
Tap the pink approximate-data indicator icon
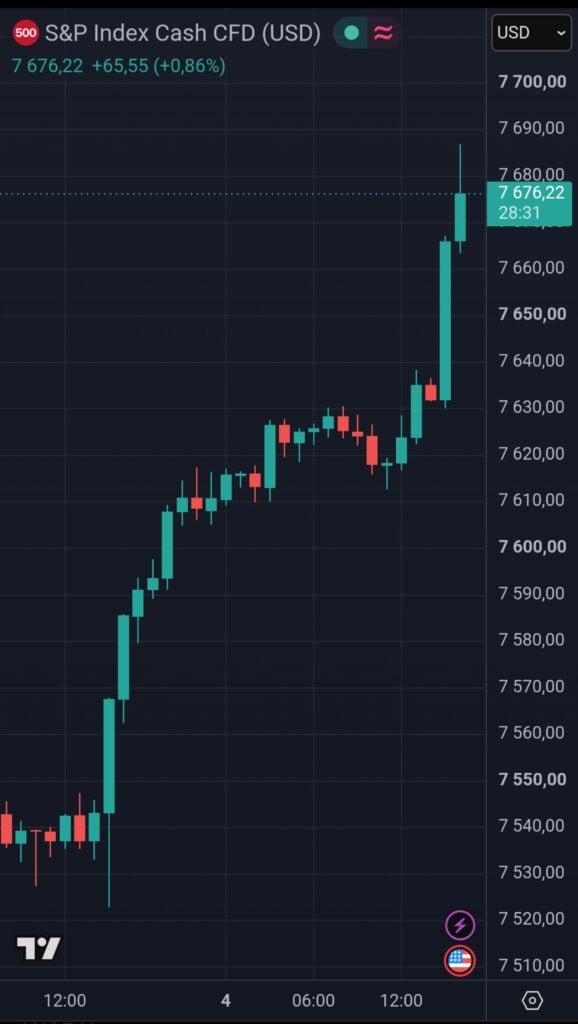(383, 33)
